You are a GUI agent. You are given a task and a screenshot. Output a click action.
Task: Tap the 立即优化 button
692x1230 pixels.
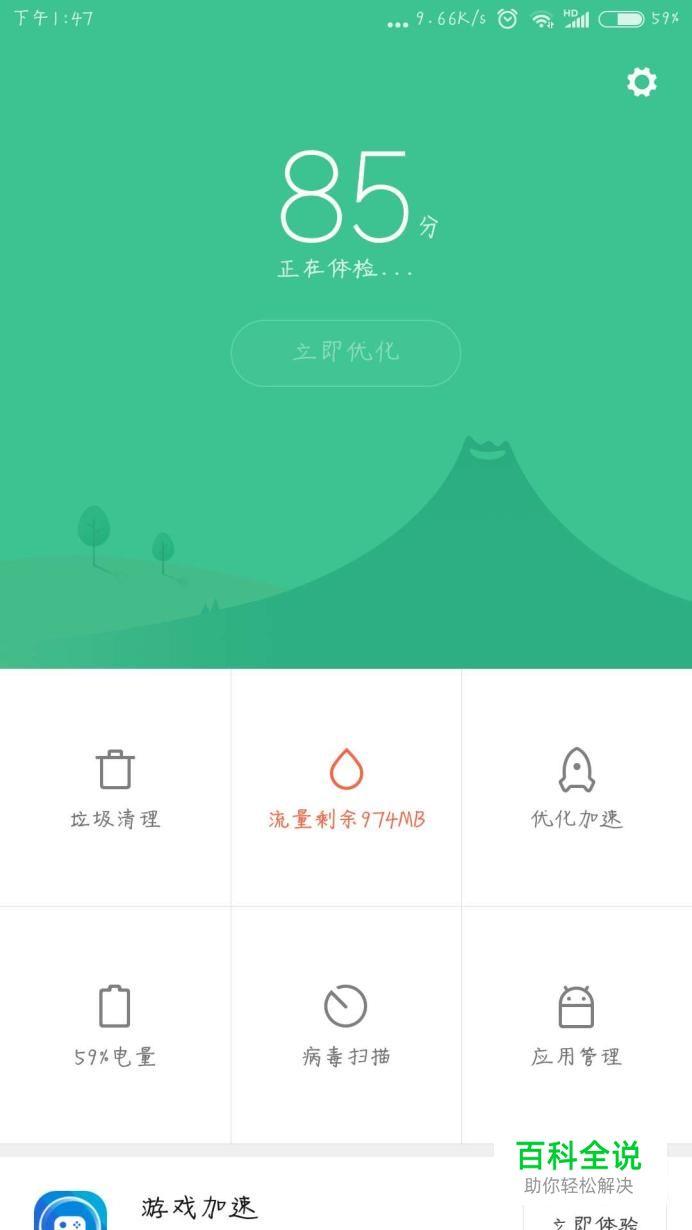[346, 352]
